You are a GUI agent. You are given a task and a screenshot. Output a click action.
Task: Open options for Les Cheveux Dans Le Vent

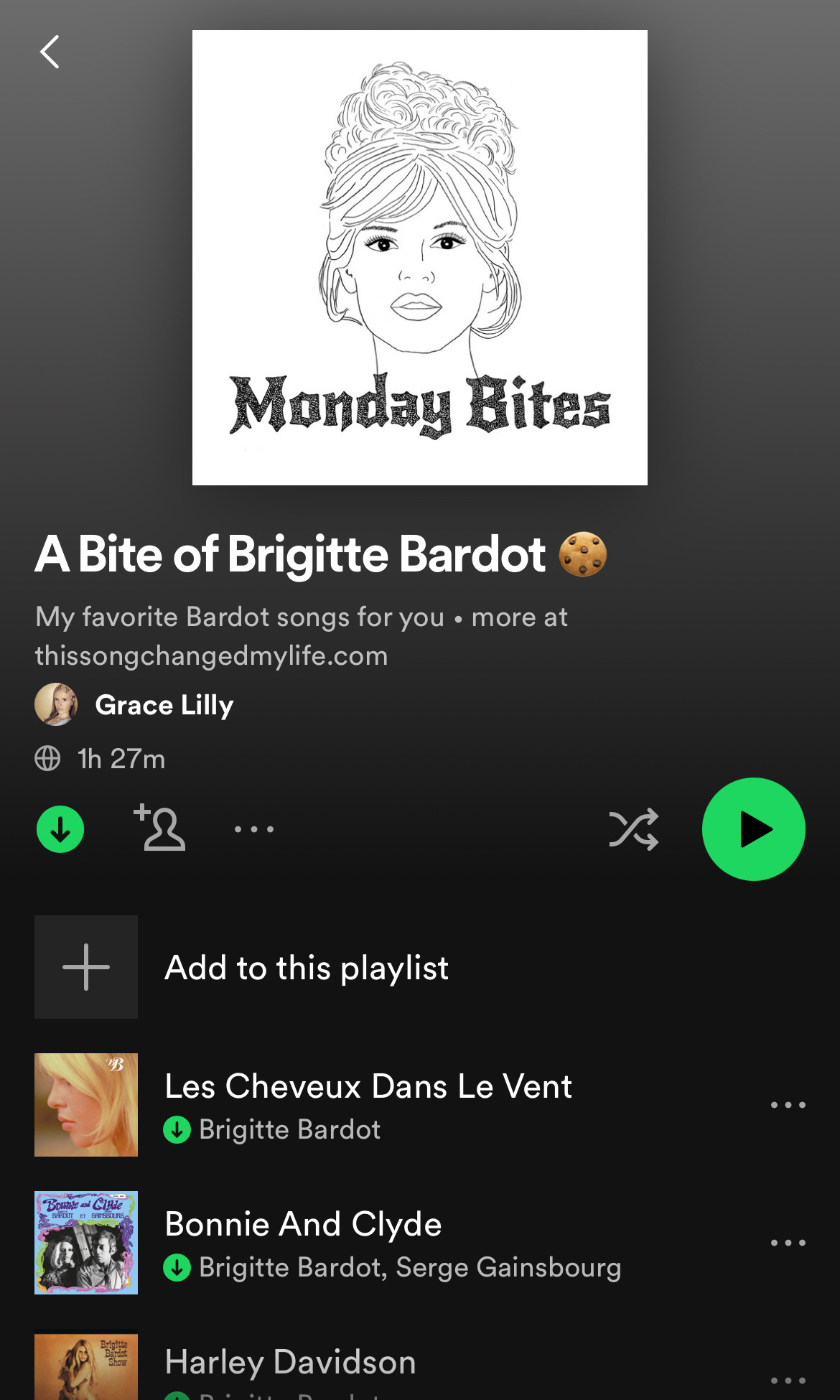coord(788,1105)
